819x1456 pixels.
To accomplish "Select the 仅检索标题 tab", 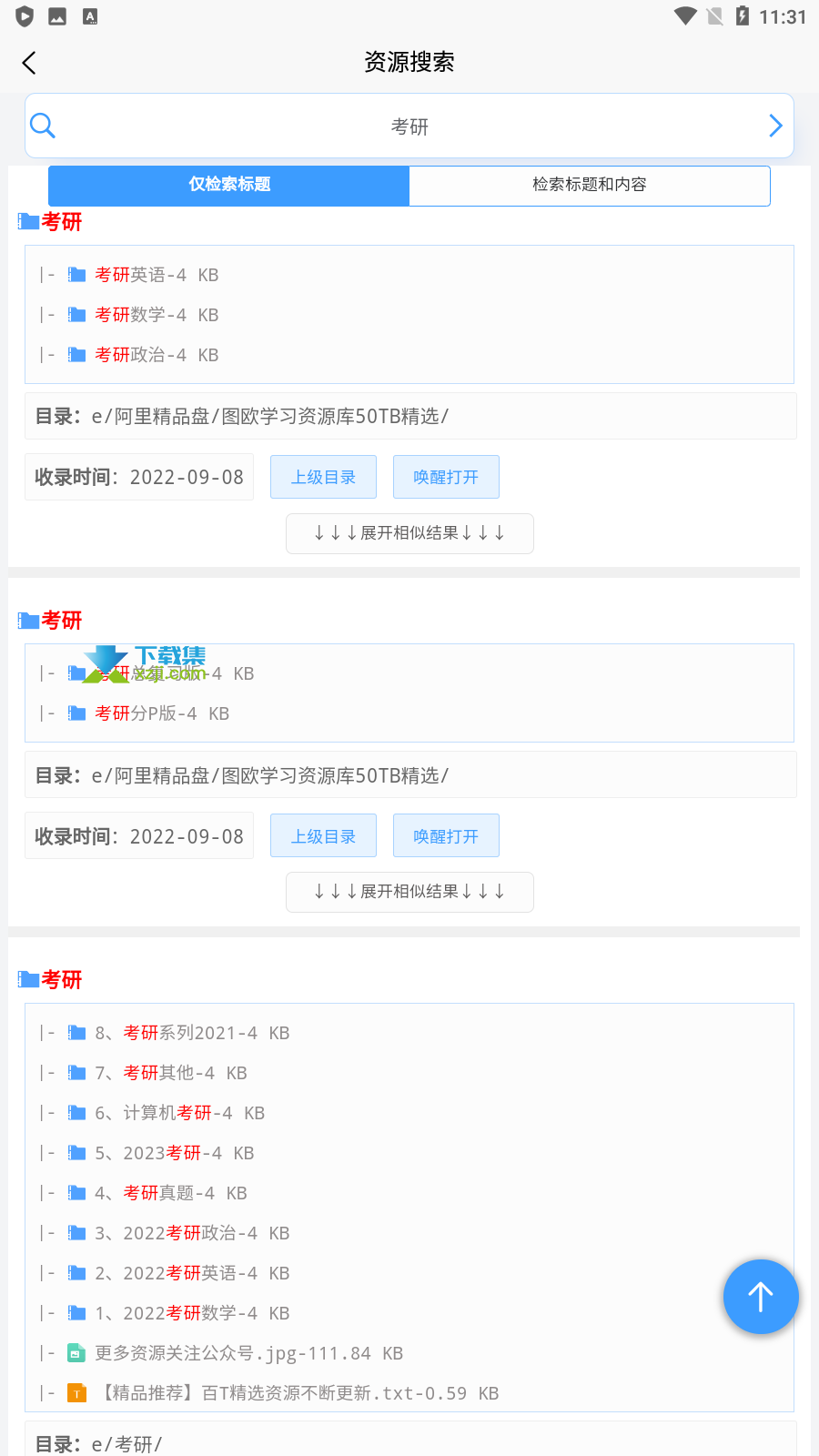I will click(x=229, y=185).
